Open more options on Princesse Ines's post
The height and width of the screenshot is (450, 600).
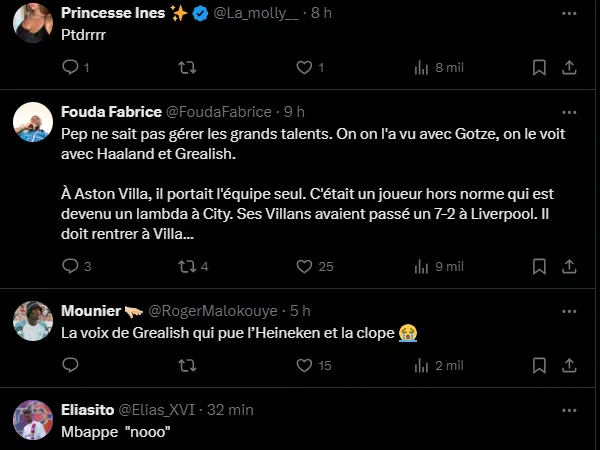pyautogui.click(x=569, y=13)
